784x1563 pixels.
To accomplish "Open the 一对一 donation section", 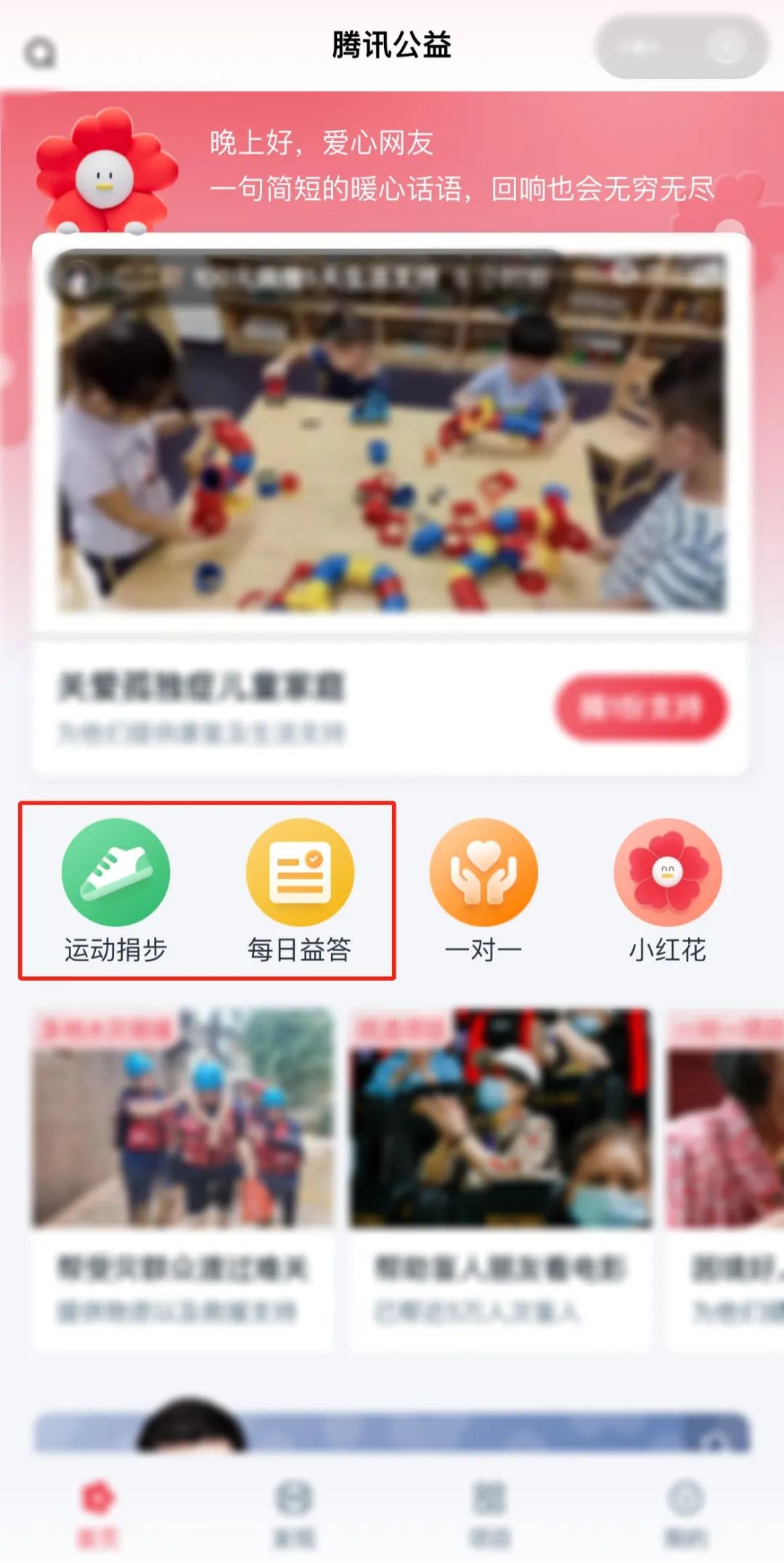I will click(x=483, y=890).
